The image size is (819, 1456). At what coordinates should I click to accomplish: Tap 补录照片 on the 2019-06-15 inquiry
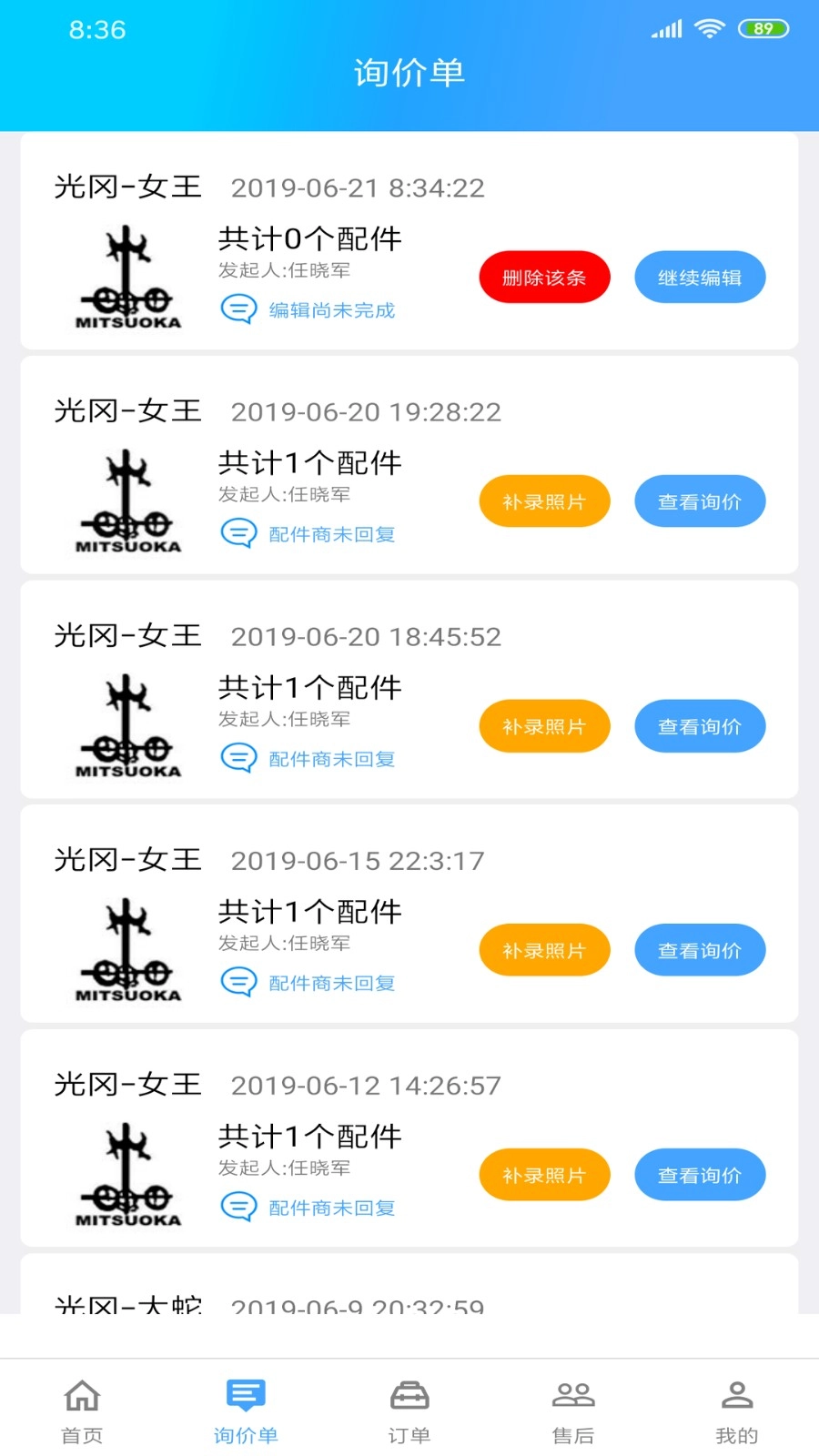point(544,949)
